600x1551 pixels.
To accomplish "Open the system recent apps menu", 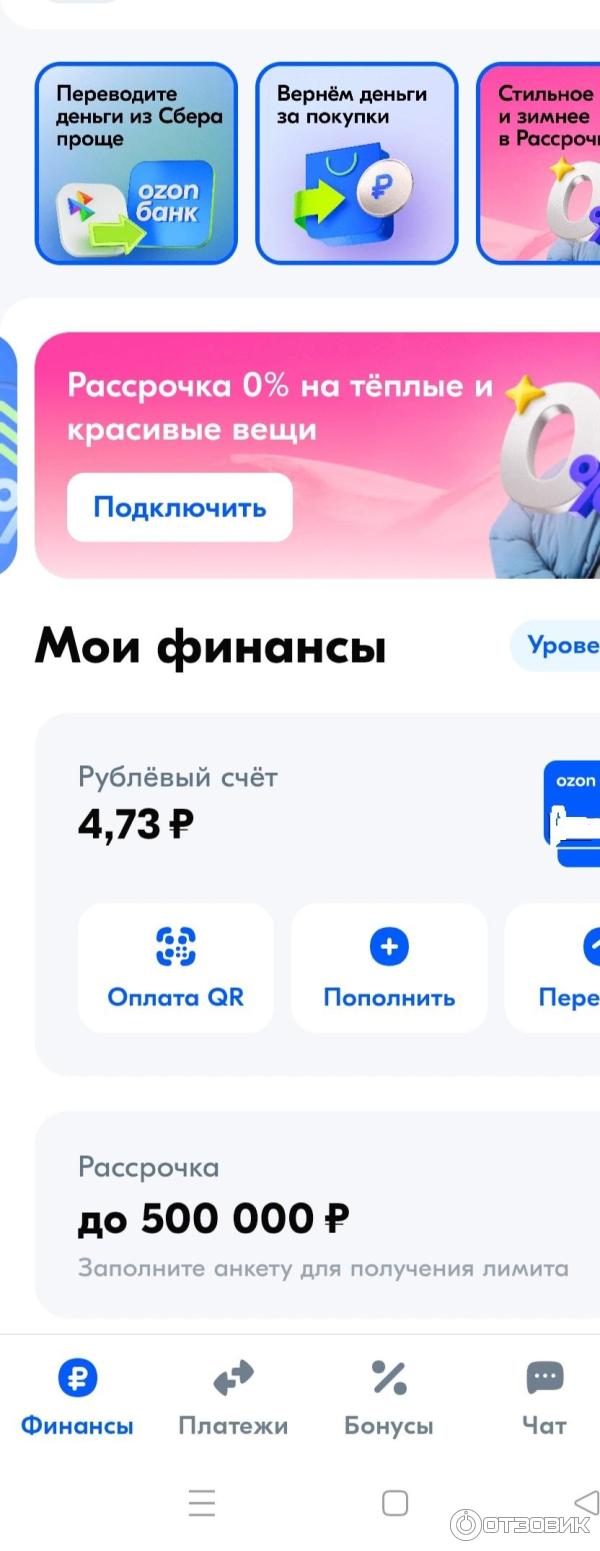I will [x=202, y=1503].
